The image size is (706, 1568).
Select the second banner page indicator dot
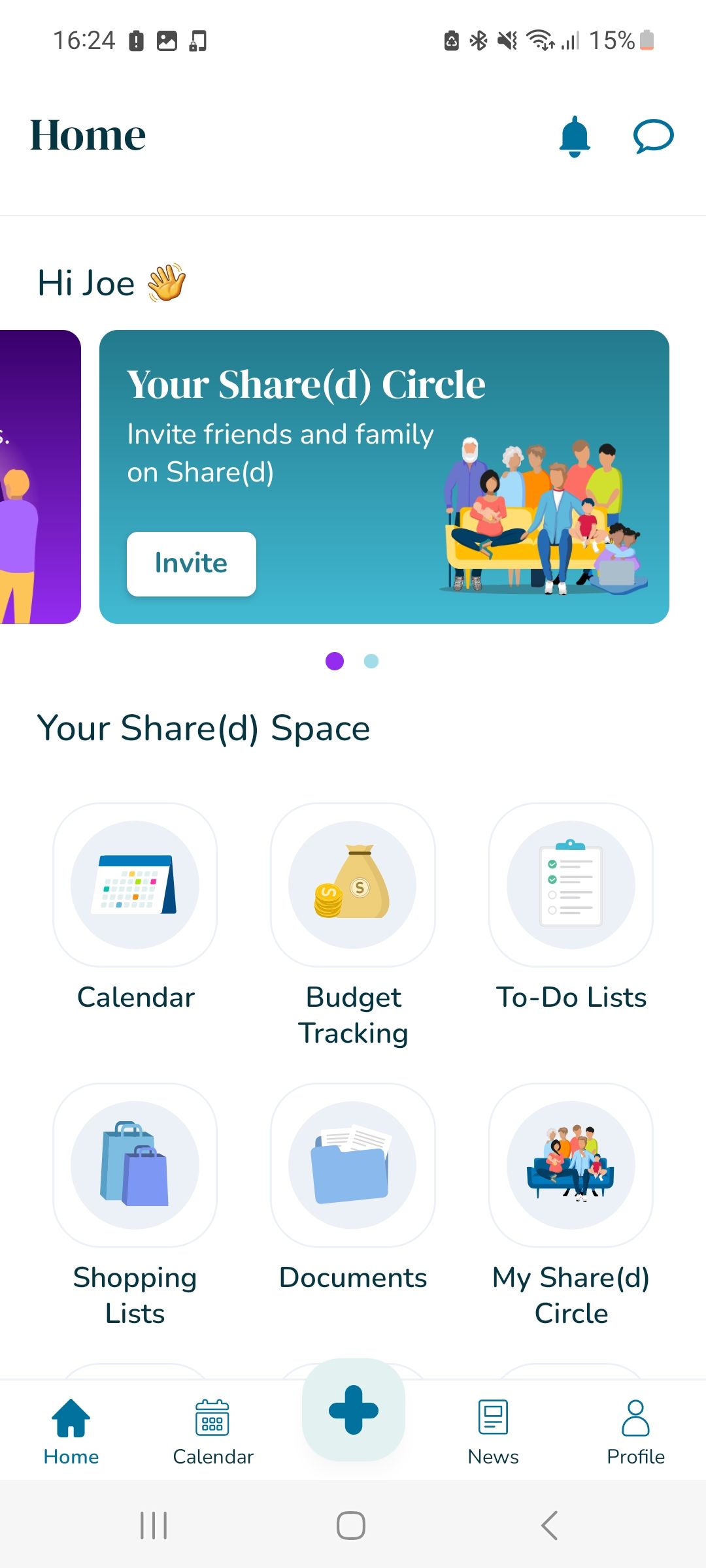[371, 661]
